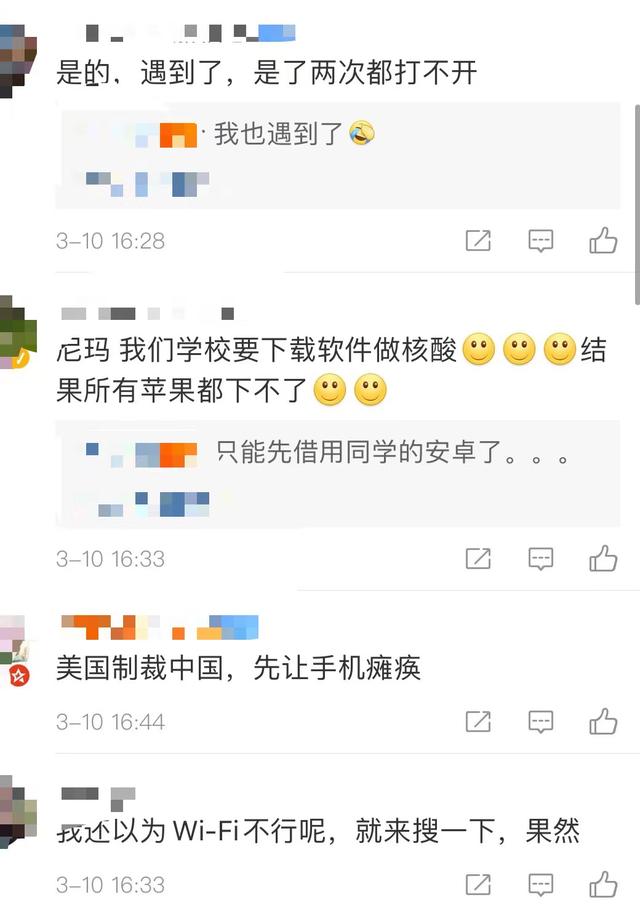
Task: Reply to the Wi-Fi不行 comment
Action: pos(541,884)
